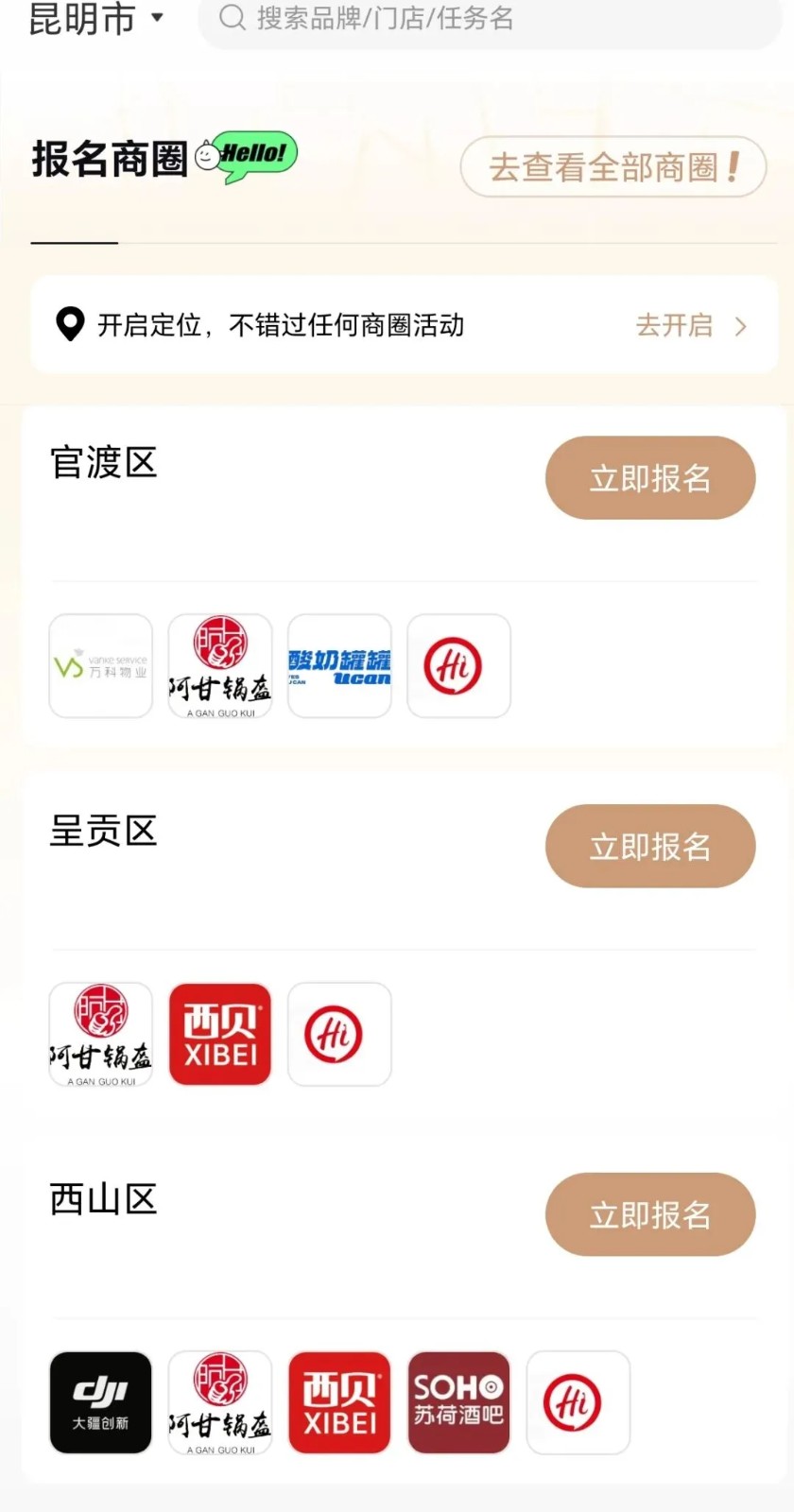
Task: Open 大疆创新 DJI brand in 西山区
Action: click(101, 1403)
